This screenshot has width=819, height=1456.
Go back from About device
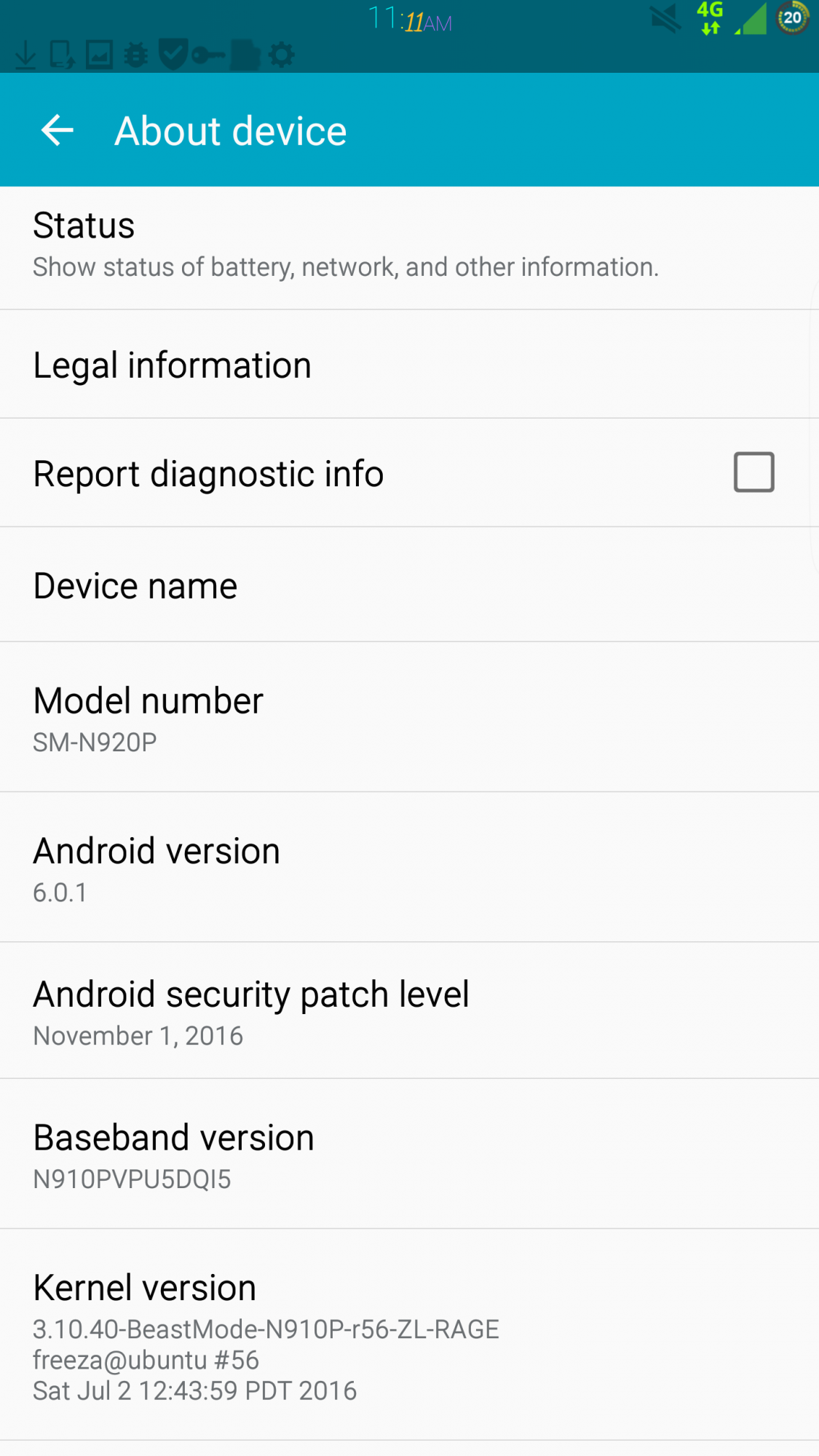(58, 130)
